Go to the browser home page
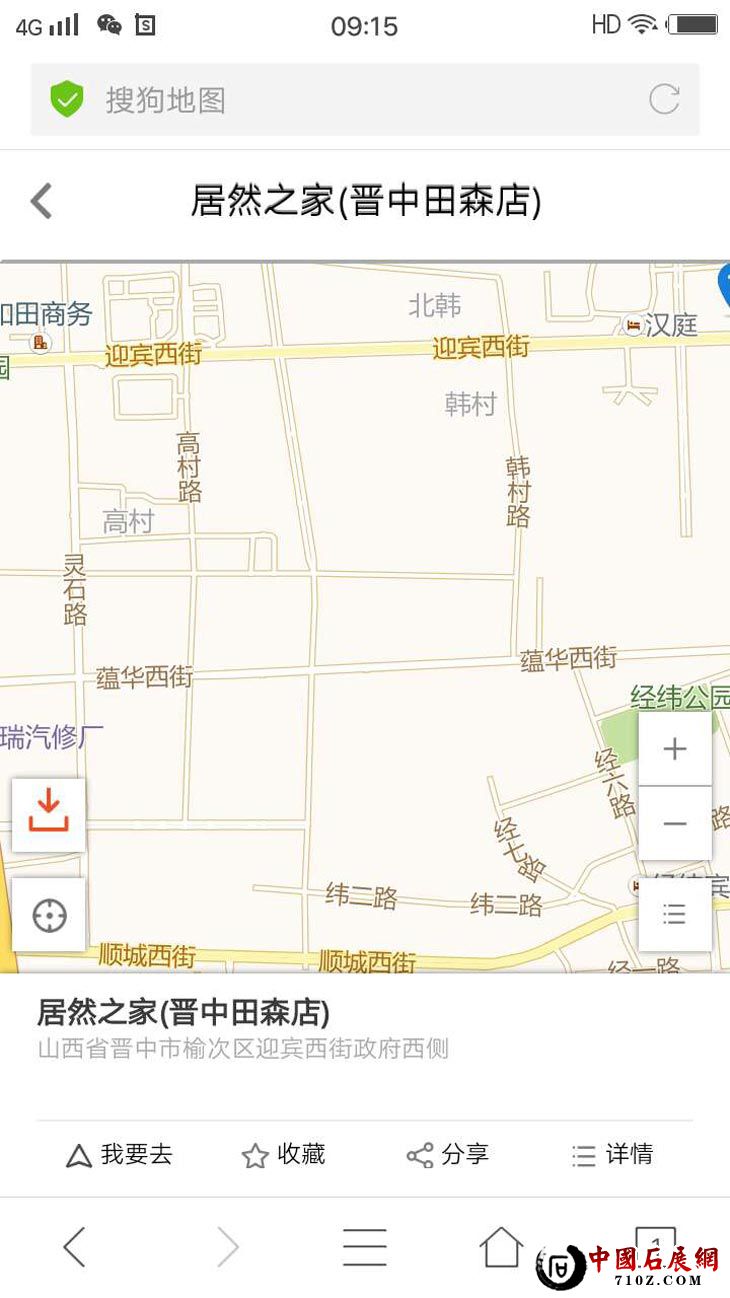 coord(501,1247)
